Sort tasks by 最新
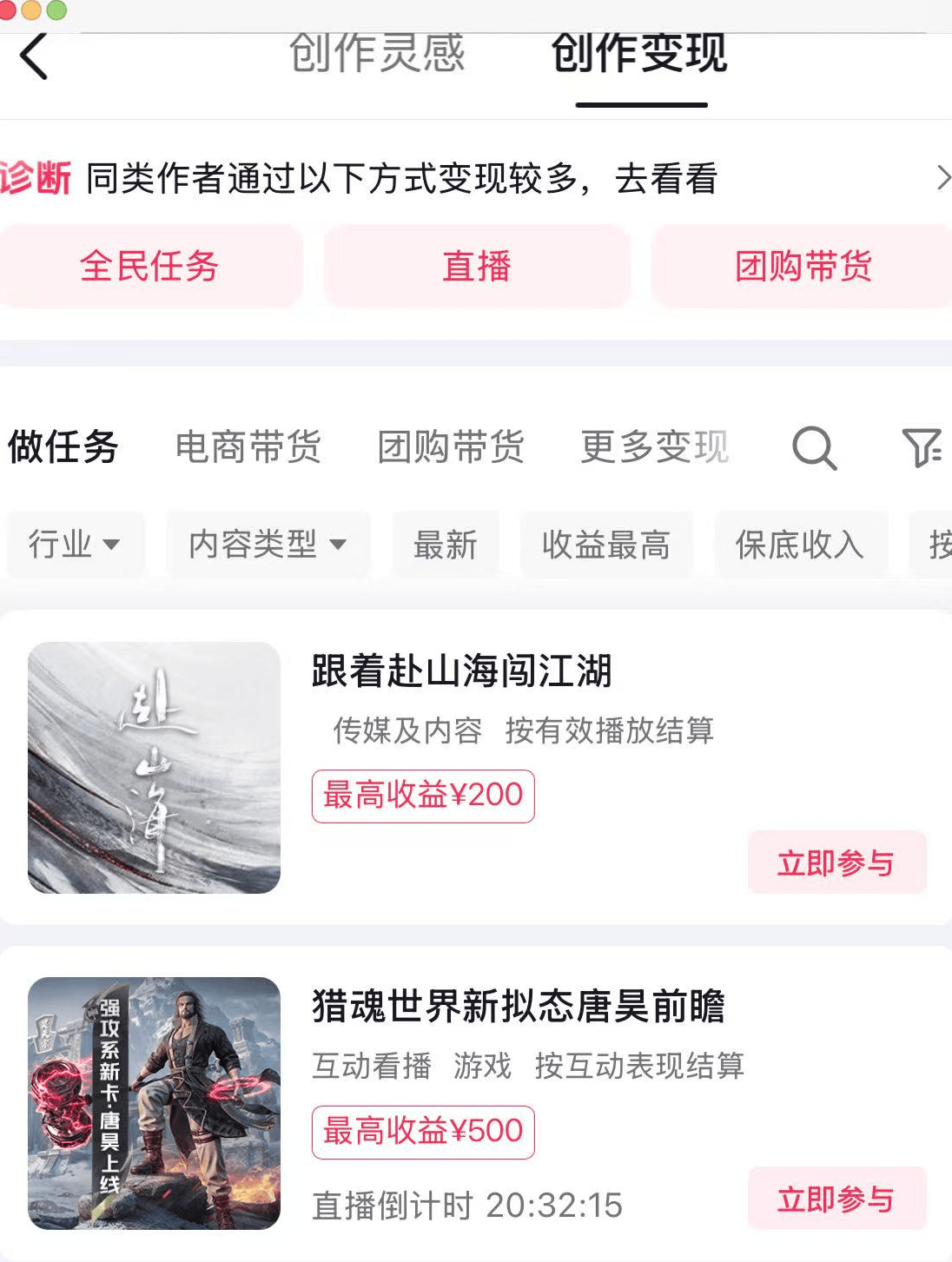The height and width of the screenshot is (1262, 952). pos(446,545)
